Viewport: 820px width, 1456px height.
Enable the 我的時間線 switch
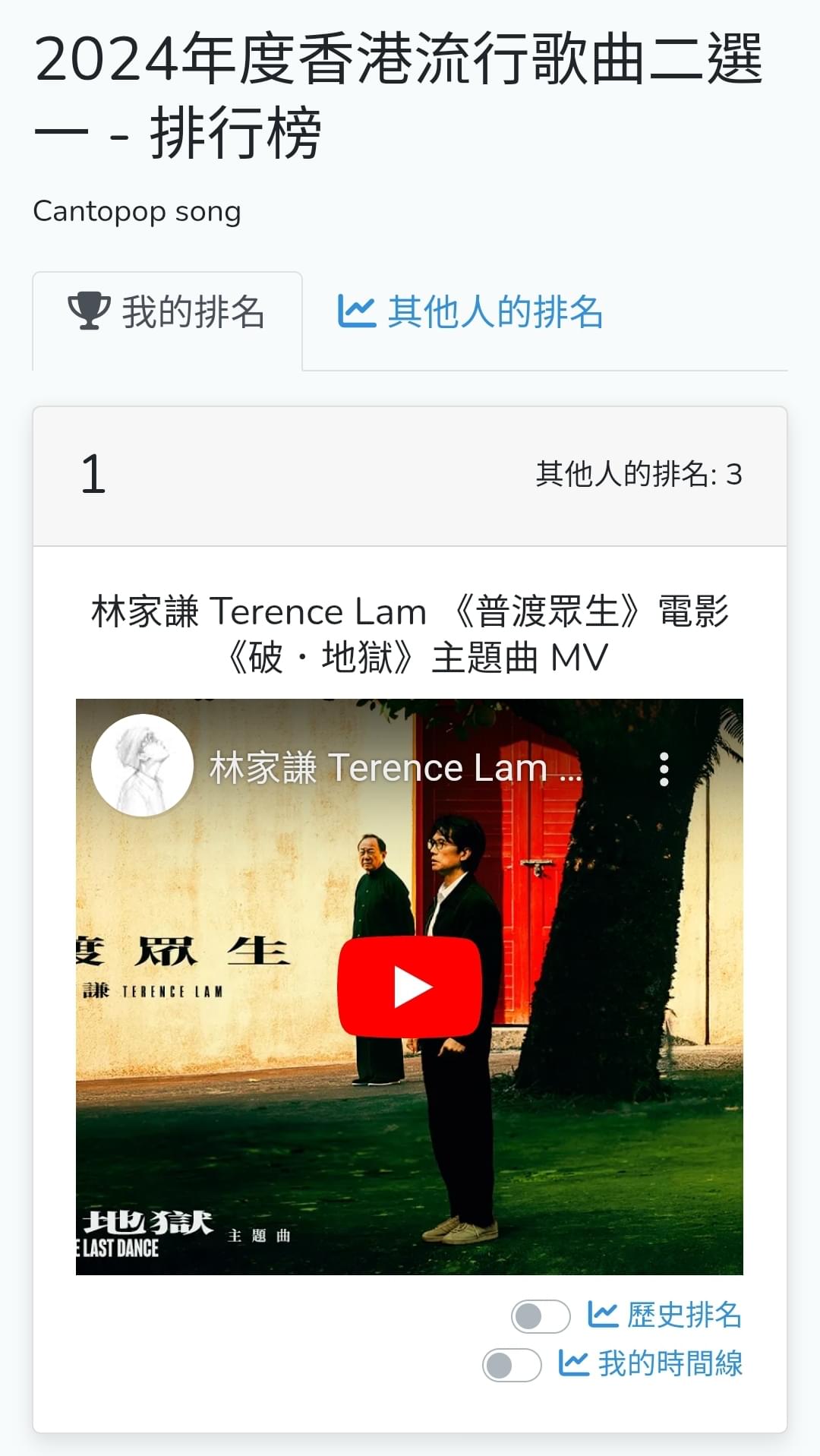coord(512,1365)
